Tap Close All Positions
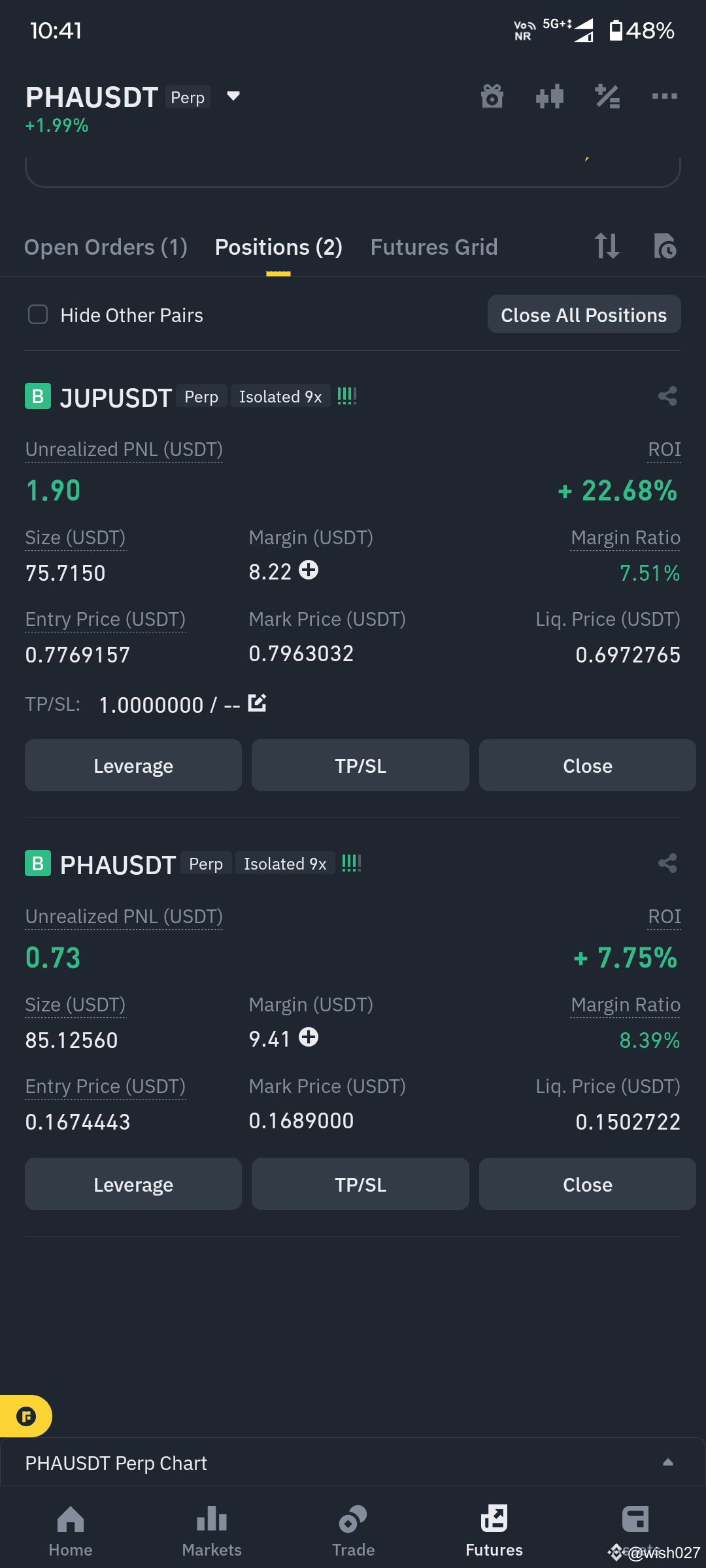The image size is (706, 1568). click(x=584, y=315)
